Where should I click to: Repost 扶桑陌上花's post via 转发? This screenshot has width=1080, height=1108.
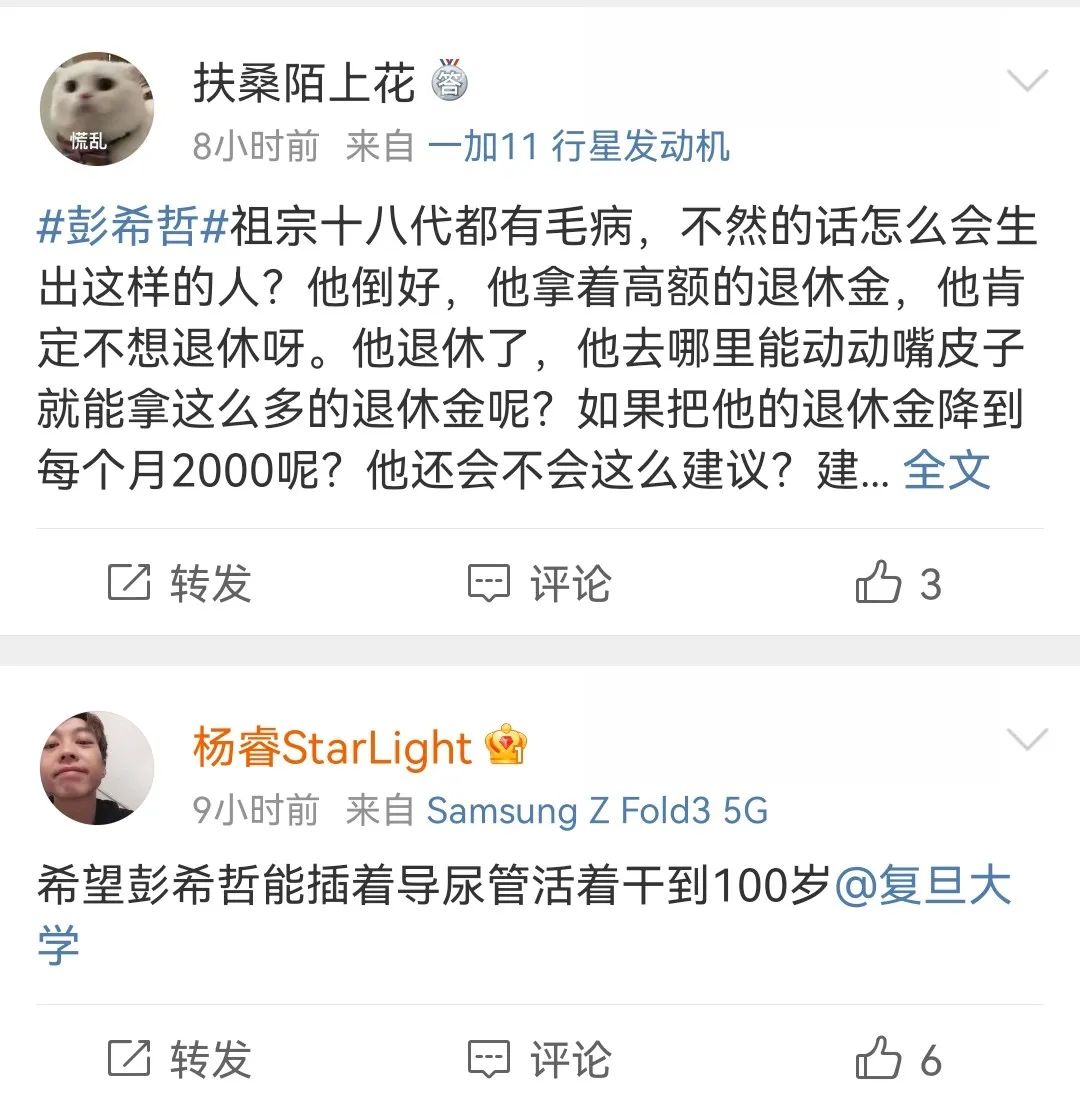tap(180, 584)
